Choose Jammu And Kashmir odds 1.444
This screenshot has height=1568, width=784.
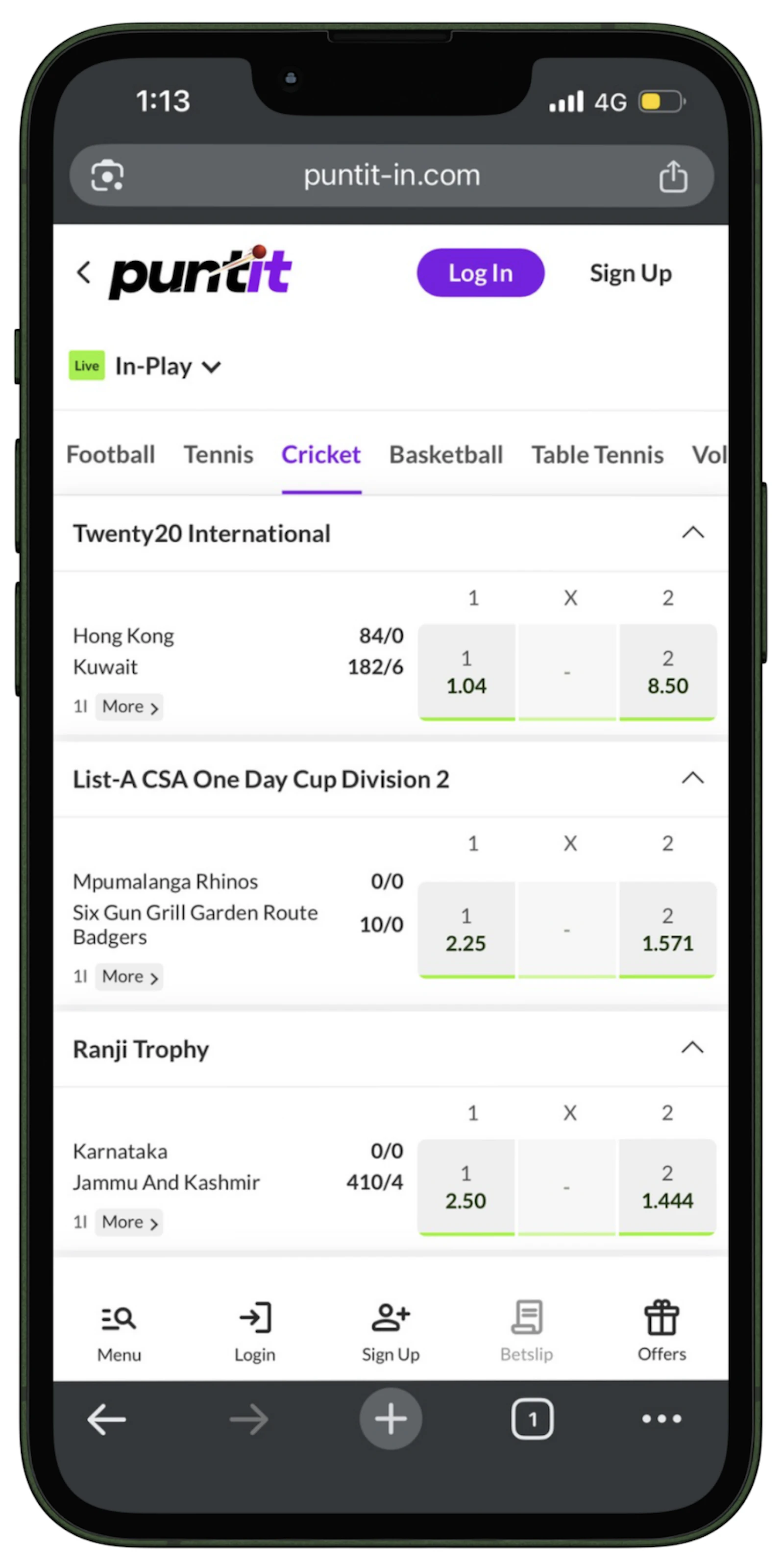[668, 1187]
